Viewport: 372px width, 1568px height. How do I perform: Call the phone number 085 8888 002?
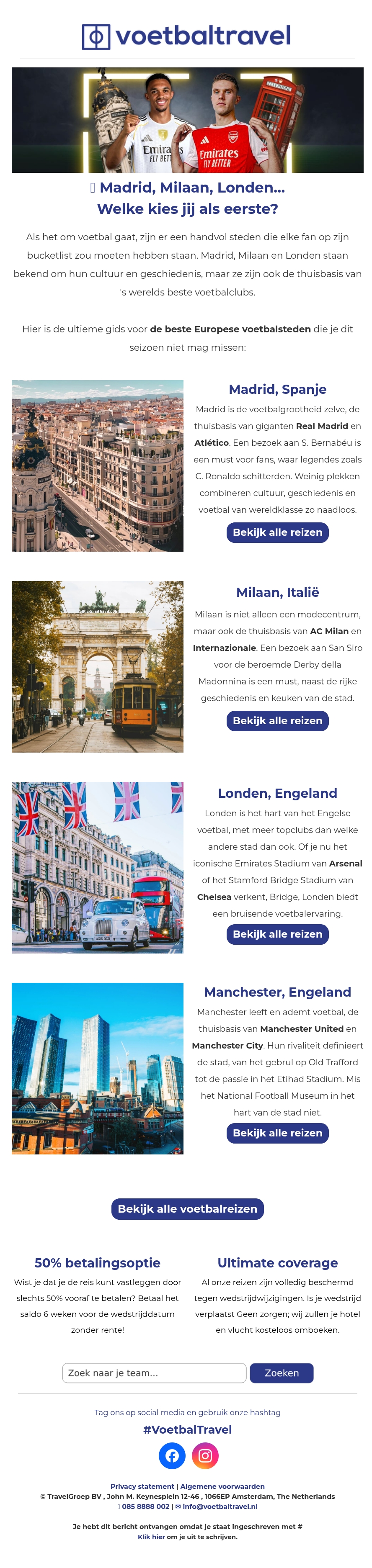point(145,1506)
